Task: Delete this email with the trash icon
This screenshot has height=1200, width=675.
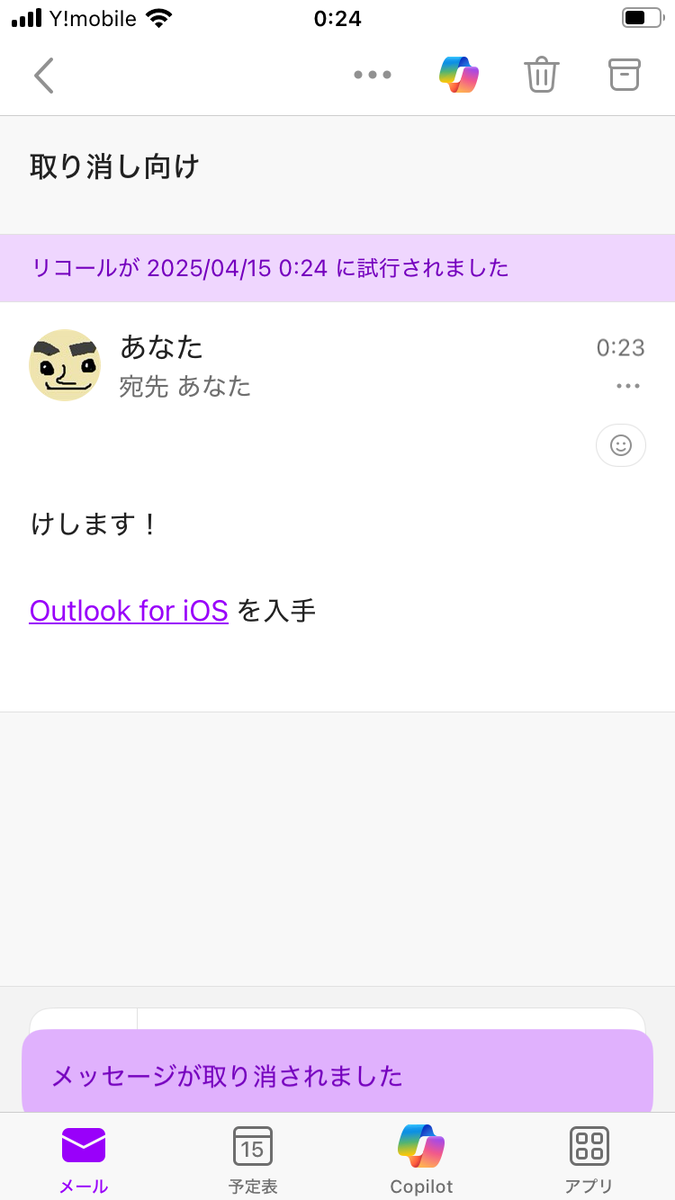Action: (542, 75)
